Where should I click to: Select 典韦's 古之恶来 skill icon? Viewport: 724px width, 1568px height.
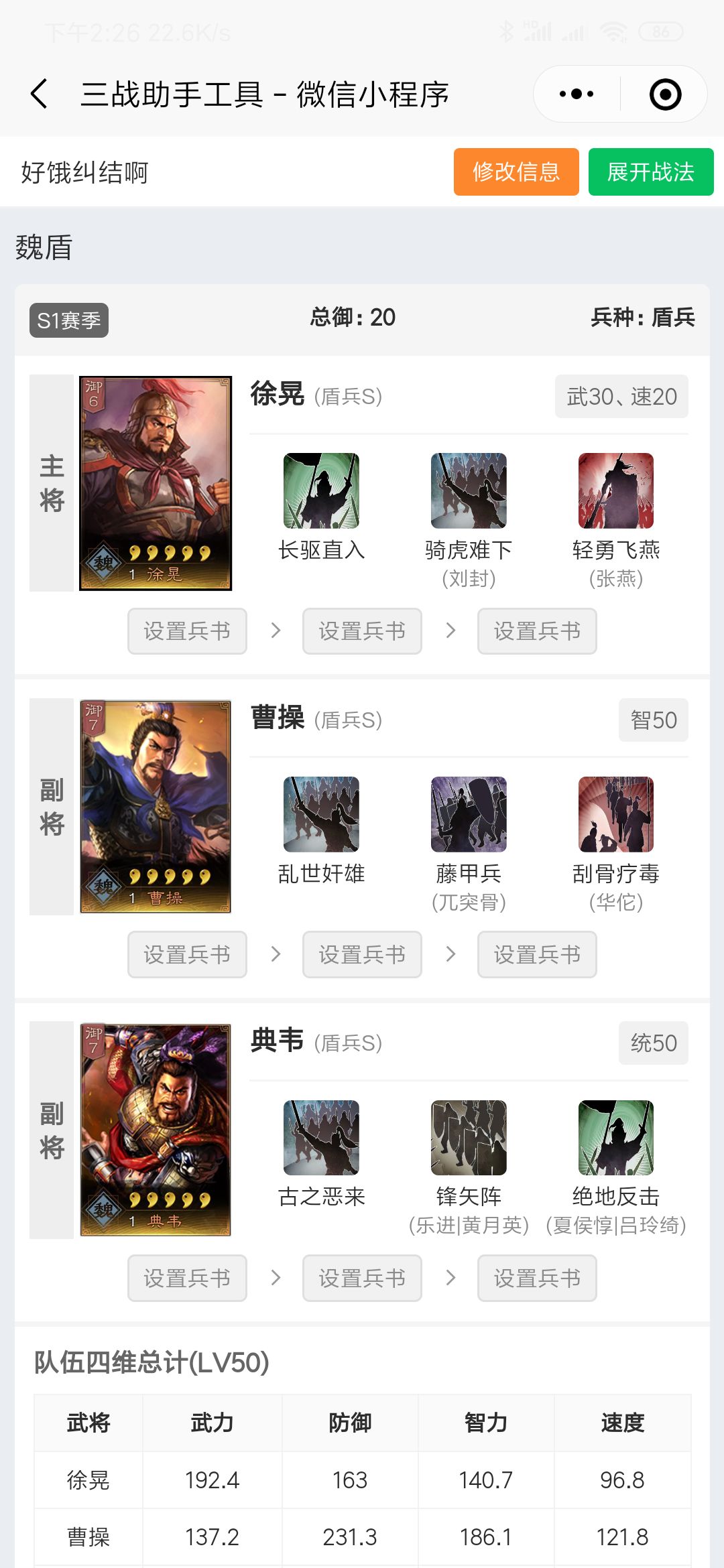coord(320,1138)
